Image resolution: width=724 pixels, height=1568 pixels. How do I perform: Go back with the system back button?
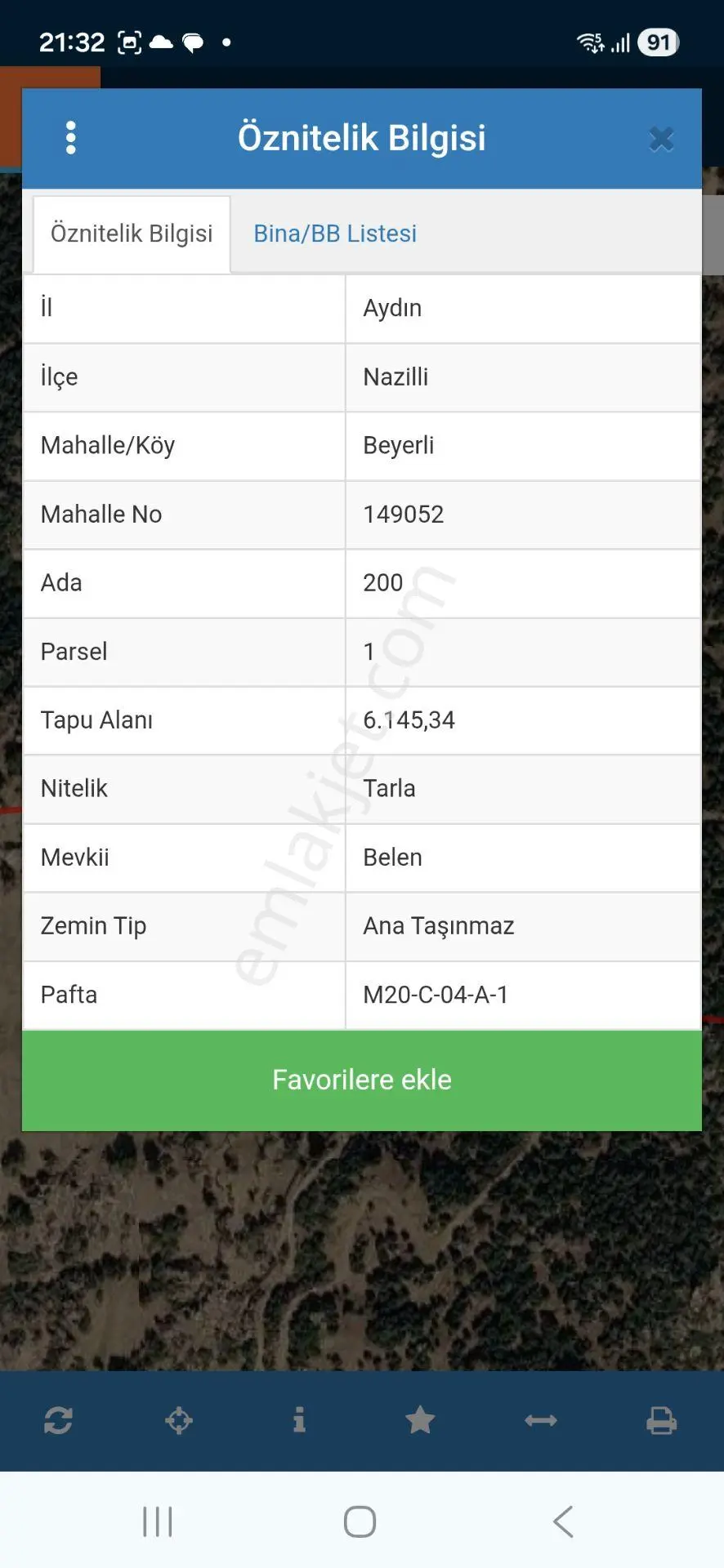pos(563,1521)
